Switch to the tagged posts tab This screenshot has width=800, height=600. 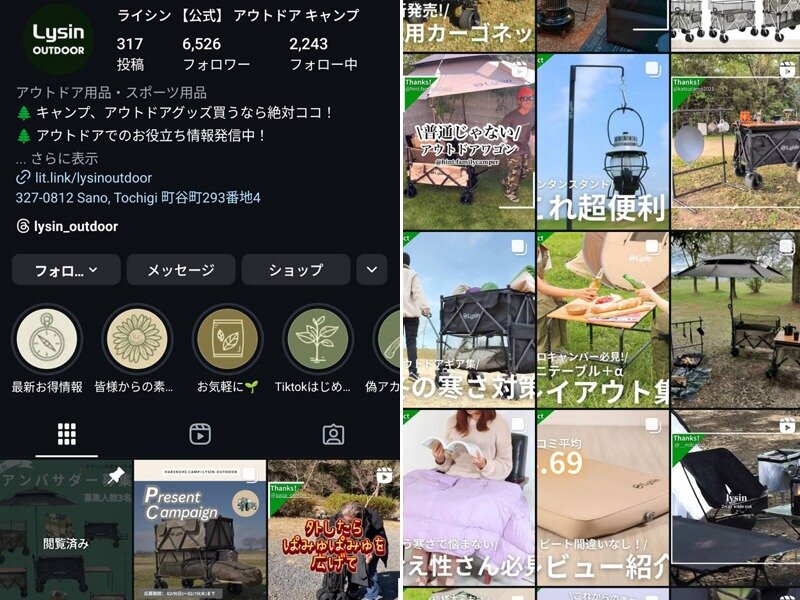coord(333,434)
